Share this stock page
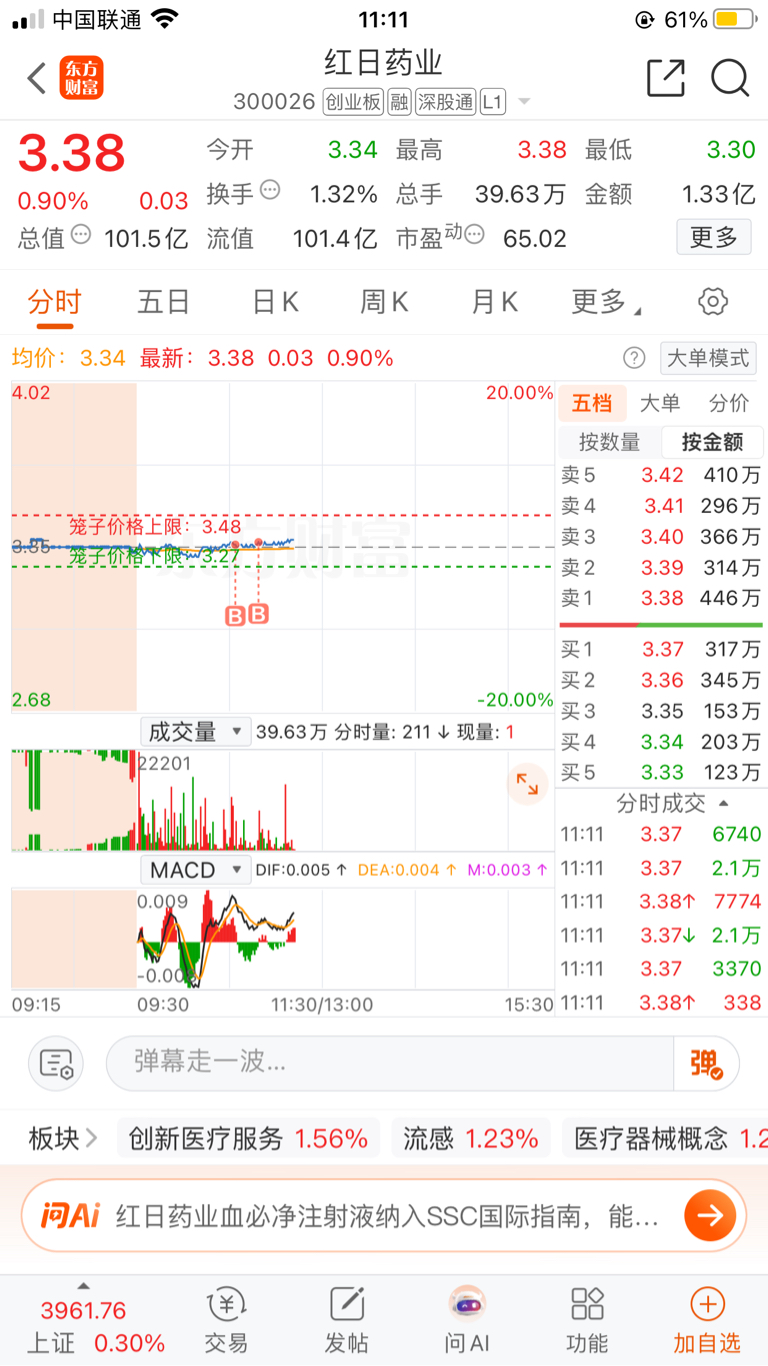The width and height of the screenshot is (768, 1366). coord(665,78)
